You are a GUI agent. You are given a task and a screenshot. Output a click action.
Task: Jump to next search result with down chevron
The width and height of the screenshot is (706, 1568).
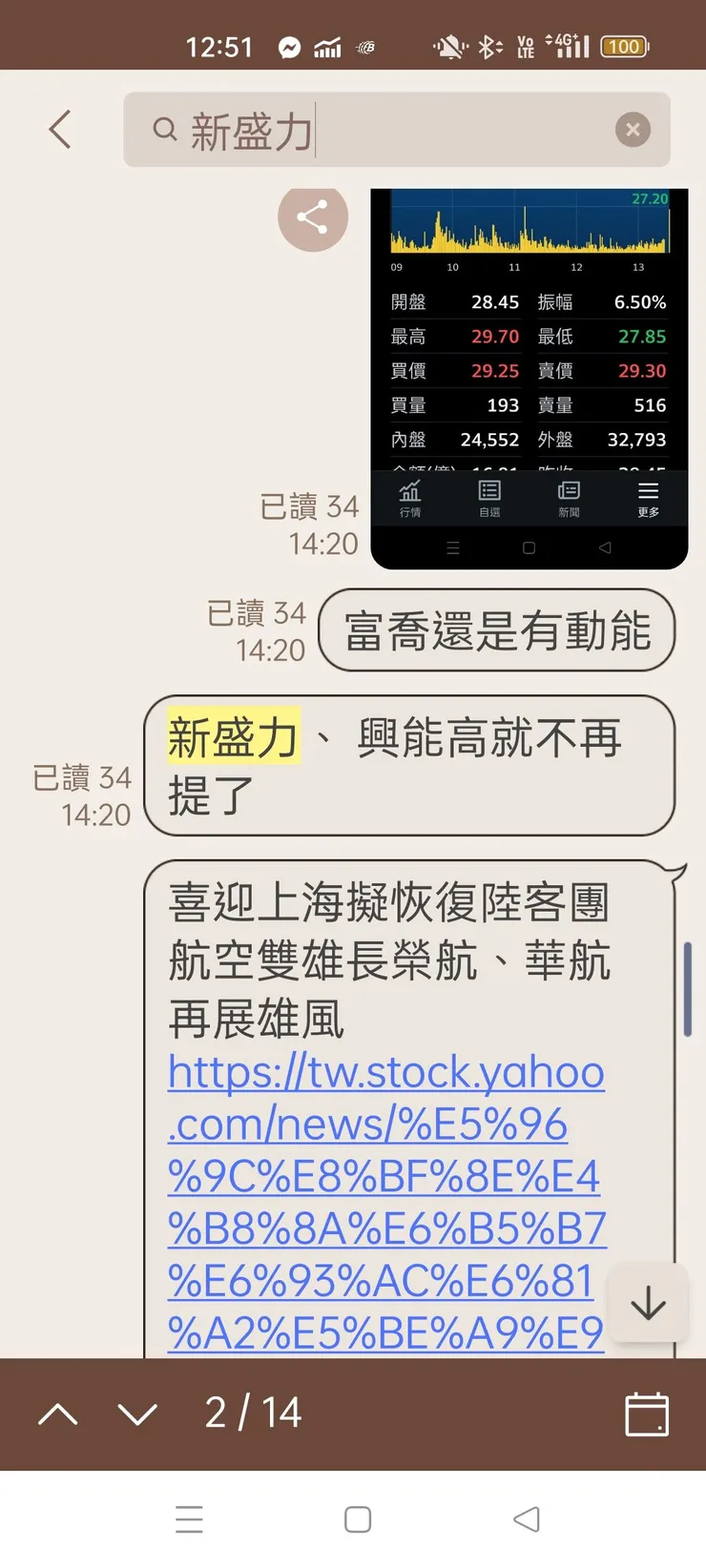[135, 1414]
